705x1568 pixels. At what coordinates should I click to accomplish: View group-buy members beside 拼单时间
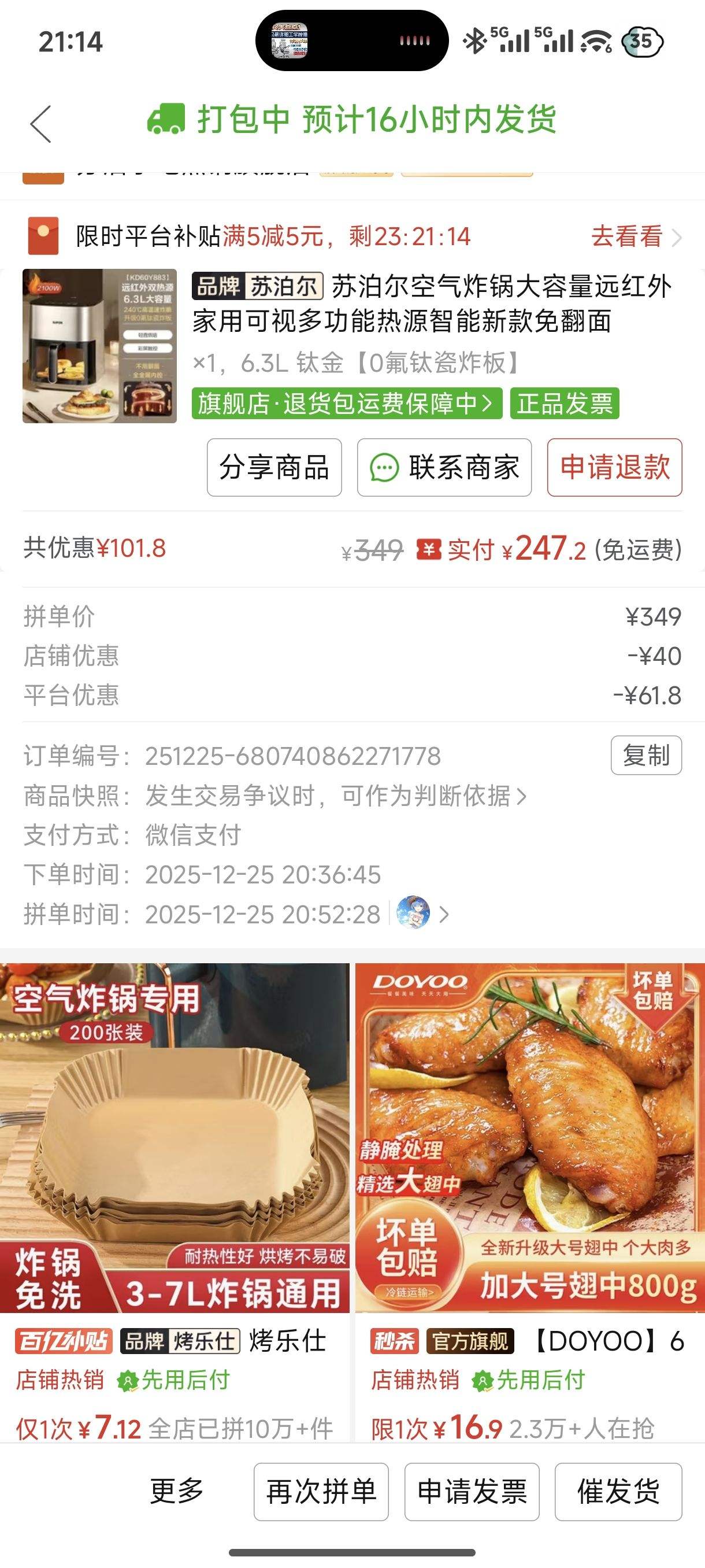pos(423,914)
